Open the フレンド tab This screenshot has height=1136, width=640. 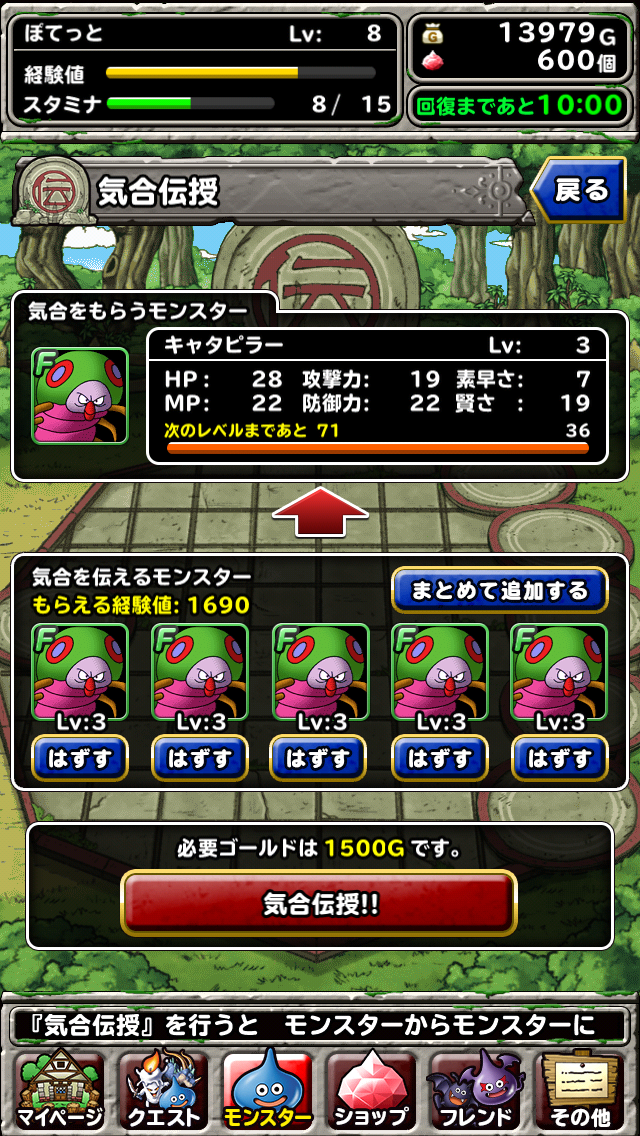pos(477,1090)
